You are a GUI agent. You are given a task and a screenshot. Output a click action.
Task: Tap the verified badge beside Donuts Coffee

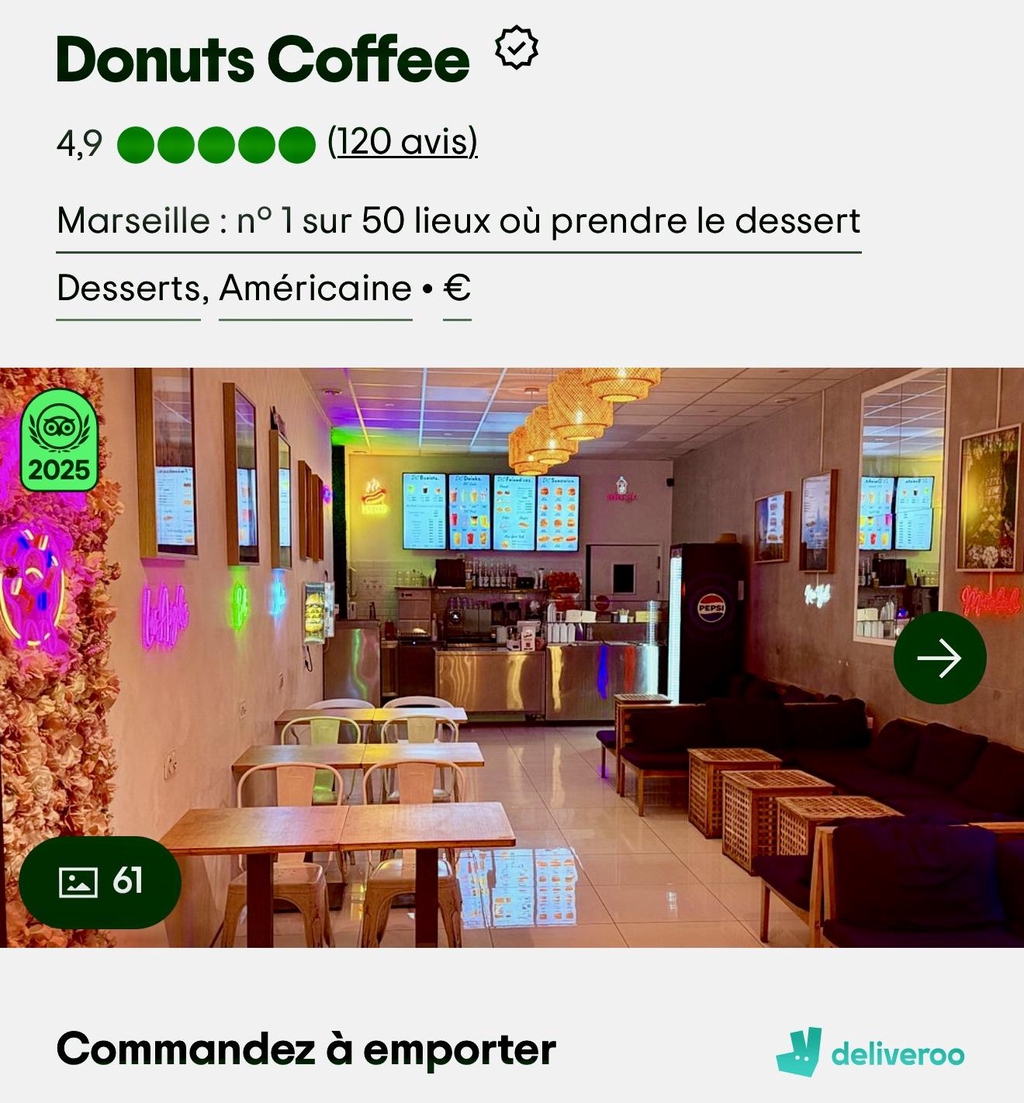[517, 48]
